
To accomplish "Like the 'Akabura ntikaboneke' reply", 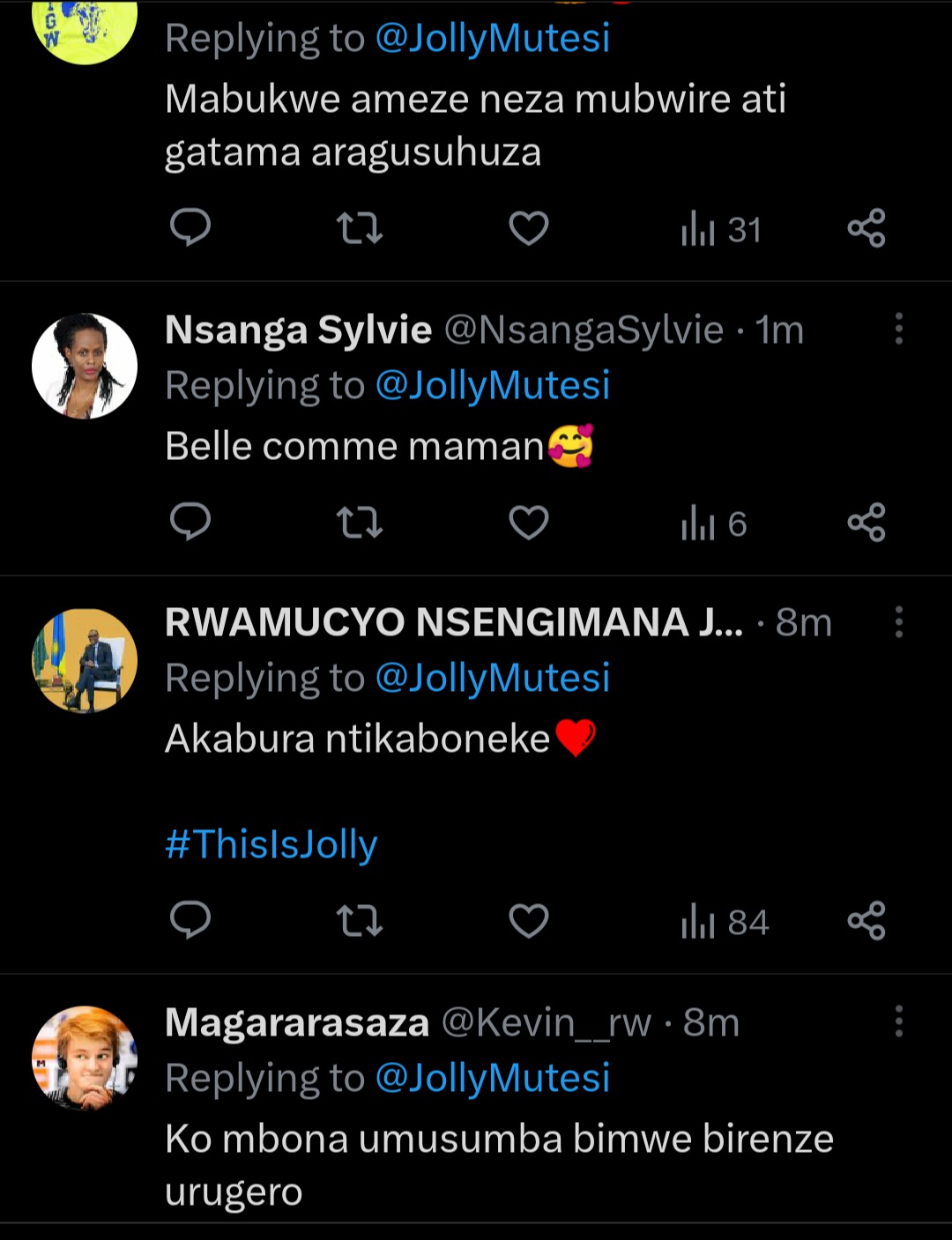I will (x=529, y=922).
